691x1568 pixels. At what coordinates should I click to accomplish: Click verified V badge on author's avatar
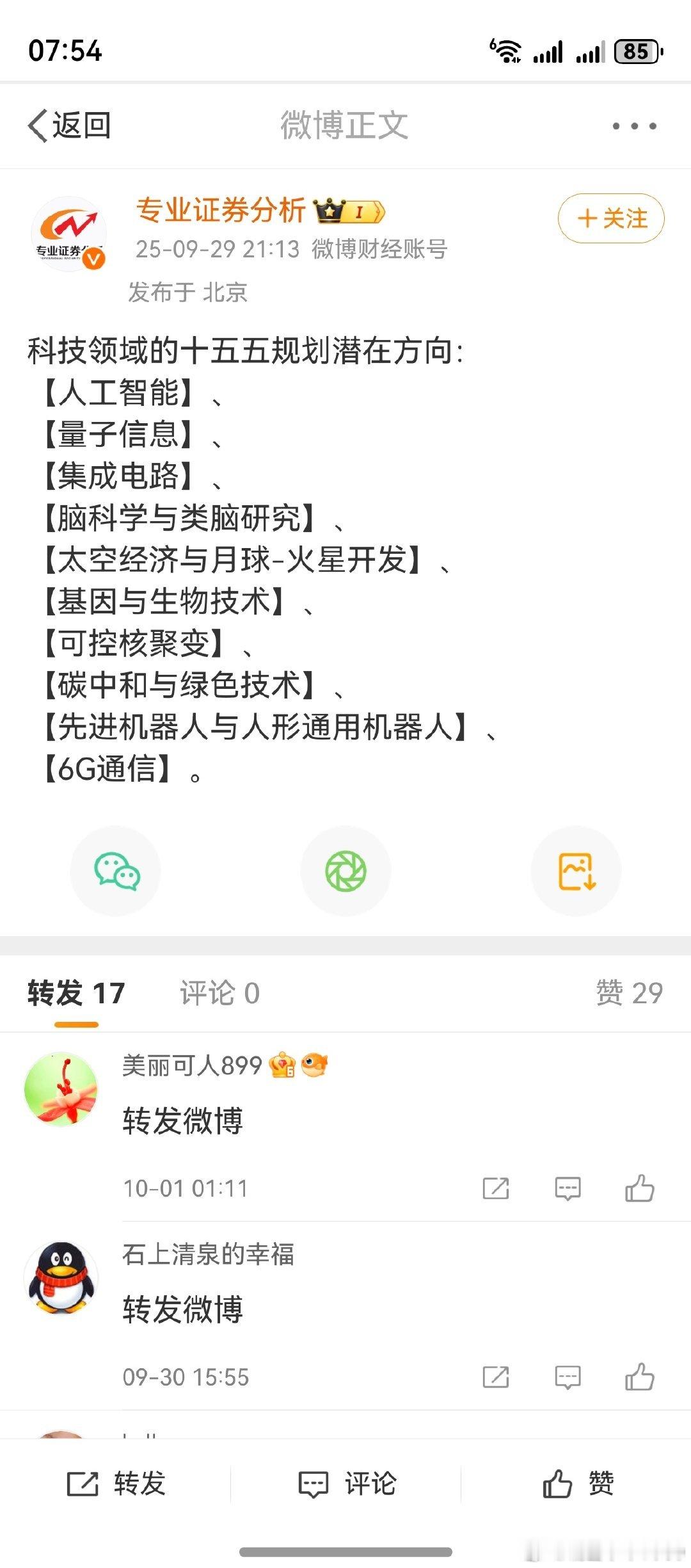pyautogui.click(x=93, y=259)
